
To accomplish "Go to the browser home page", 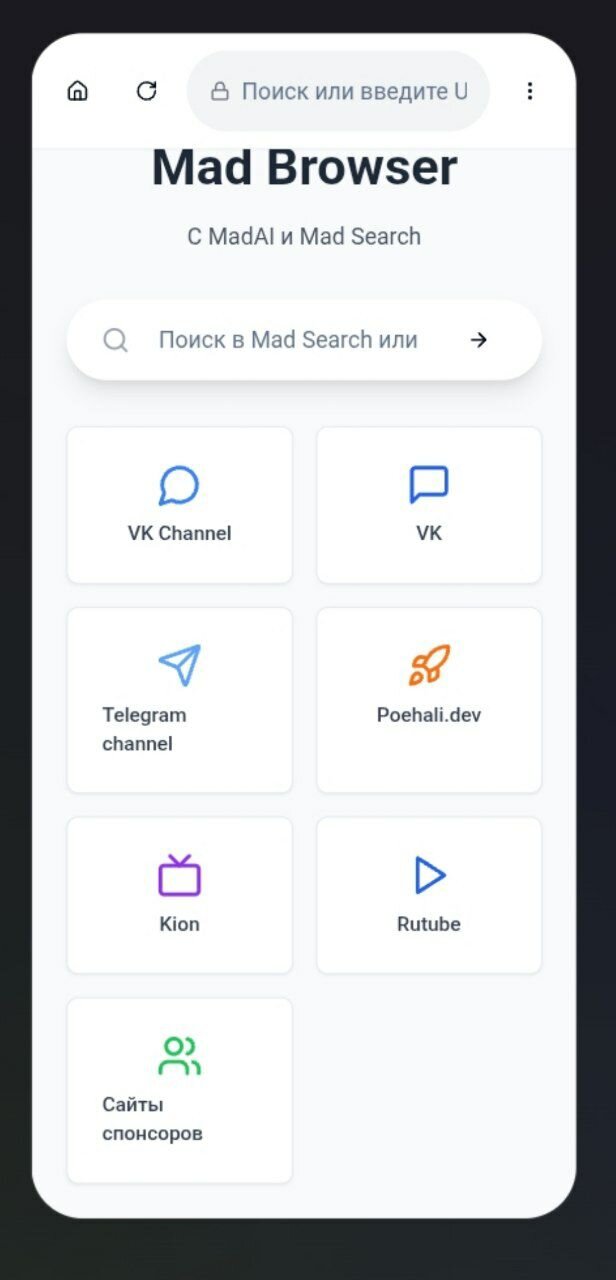I will (x=77, y=91).
